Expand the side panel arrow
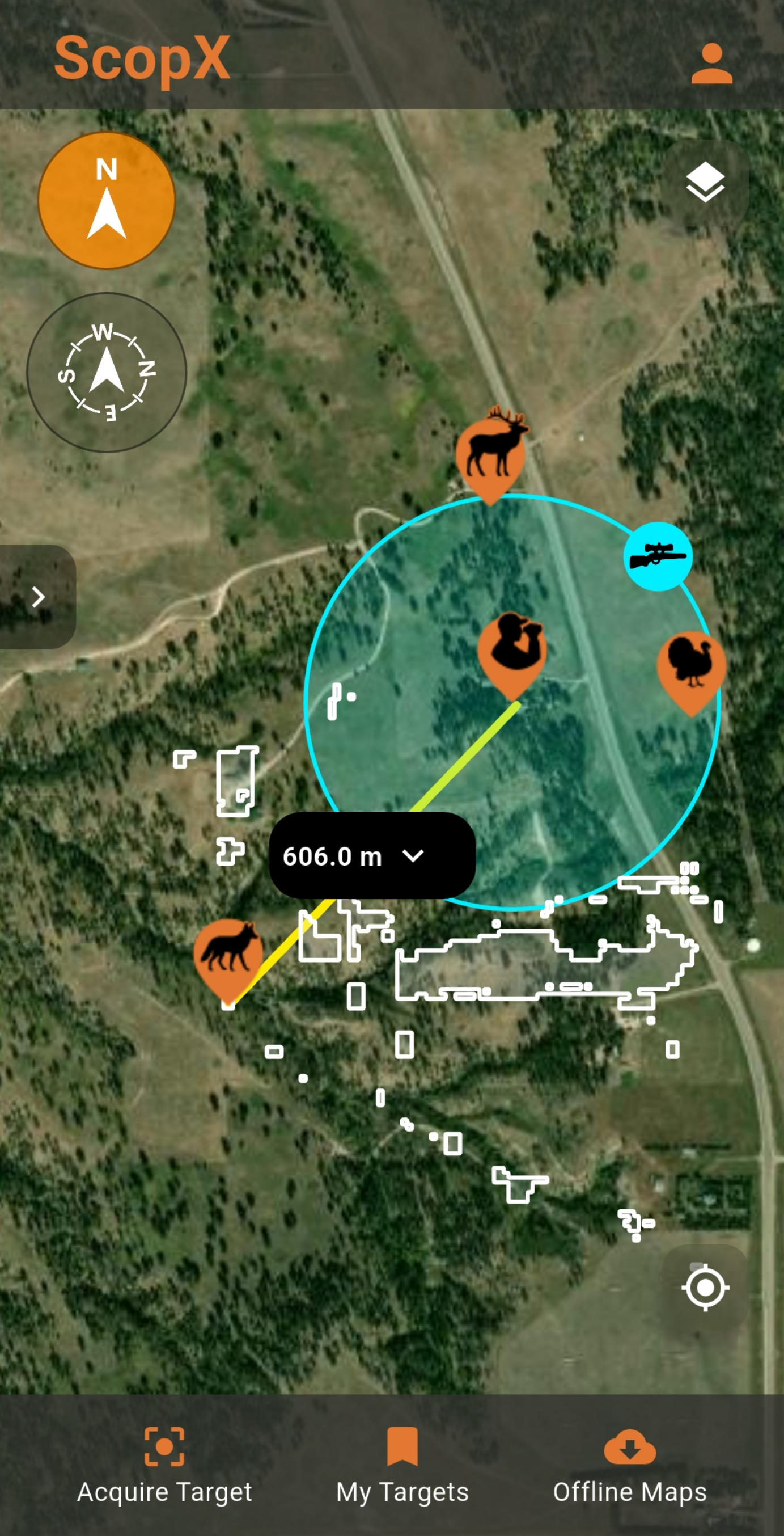Viewport: 784px width, 1536px height. coord(38,597)
